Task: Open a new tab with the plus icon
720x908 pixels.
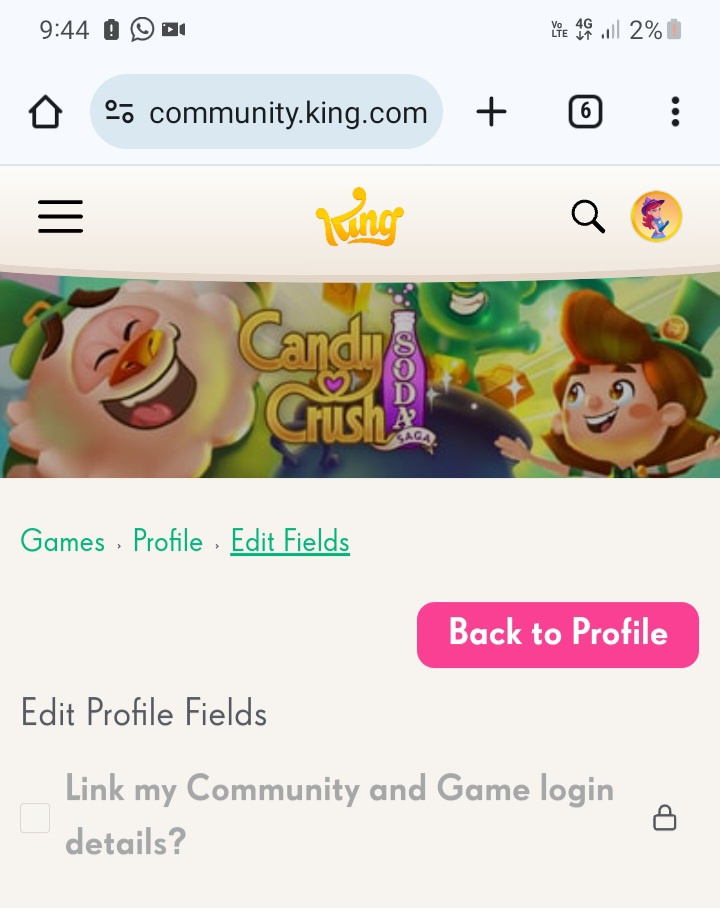Action: tap(491, 112)
